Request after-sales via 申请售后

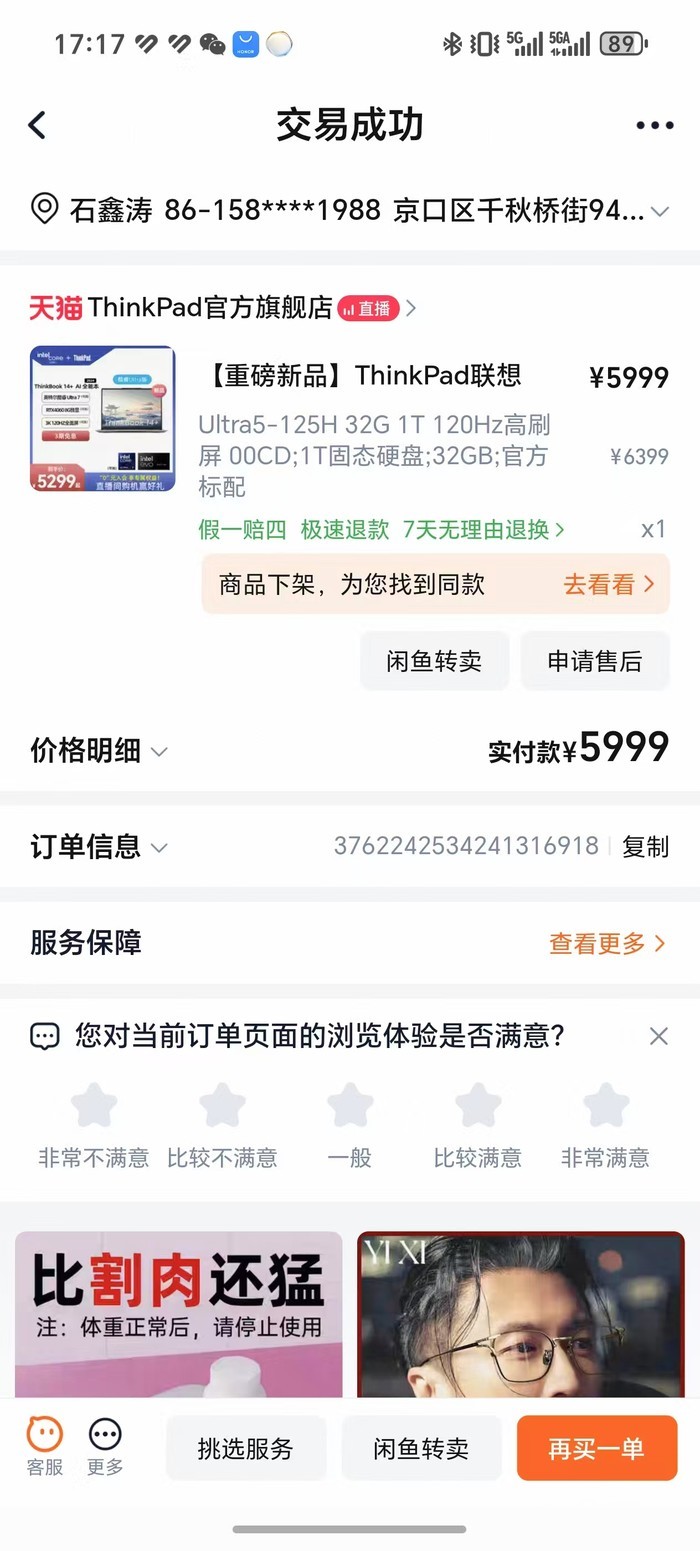point(594,661)
